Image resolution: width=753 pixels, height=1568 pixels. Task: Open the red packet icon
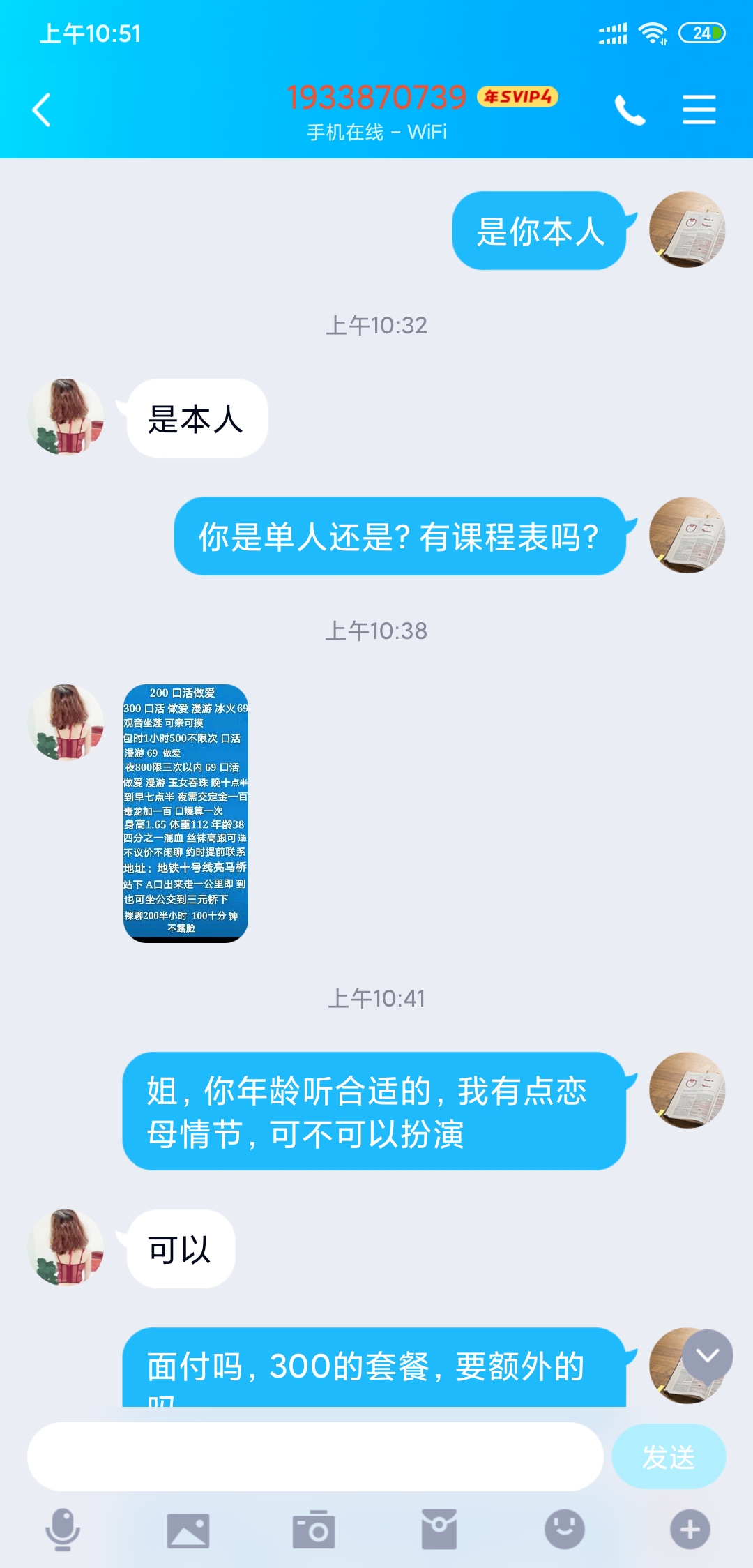coord(439,1529)
